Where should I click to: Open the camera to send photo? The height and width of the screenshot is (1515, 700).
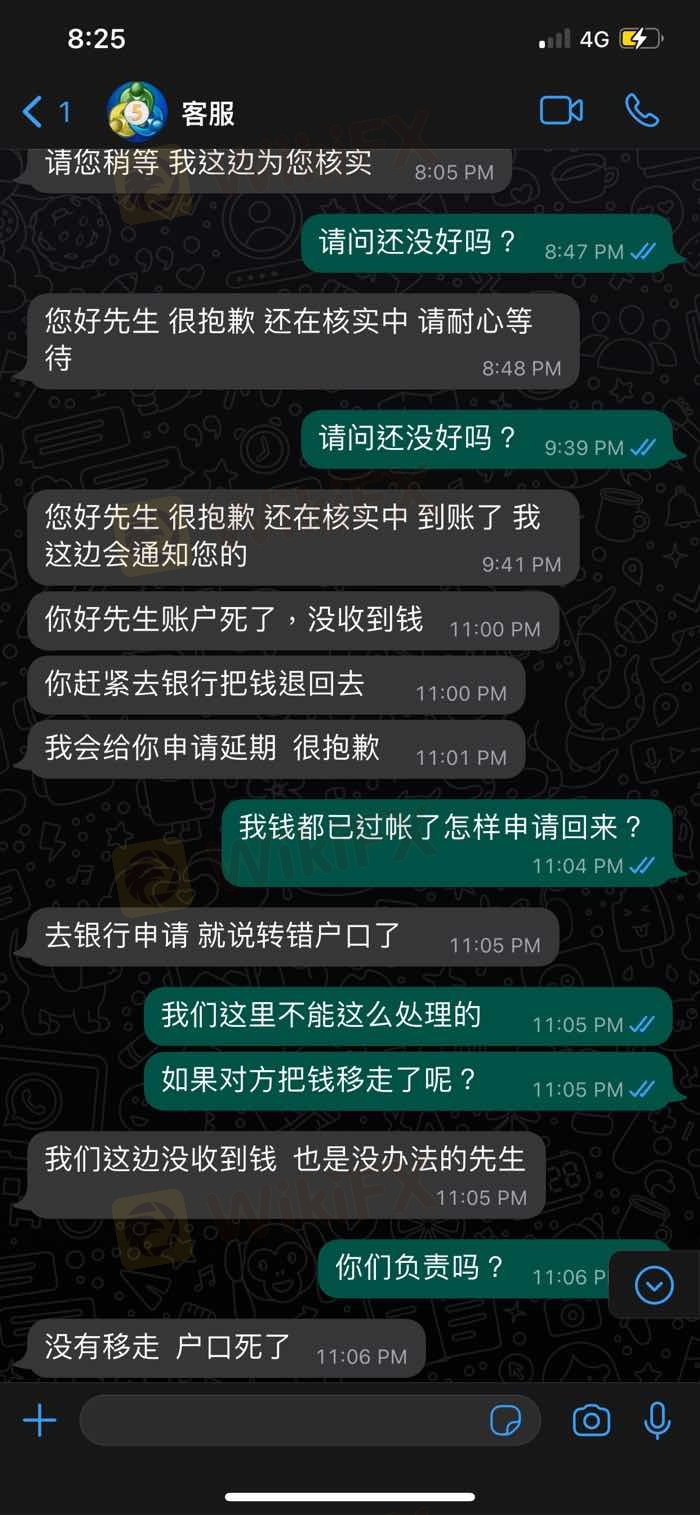click(x=591, y=1420)
